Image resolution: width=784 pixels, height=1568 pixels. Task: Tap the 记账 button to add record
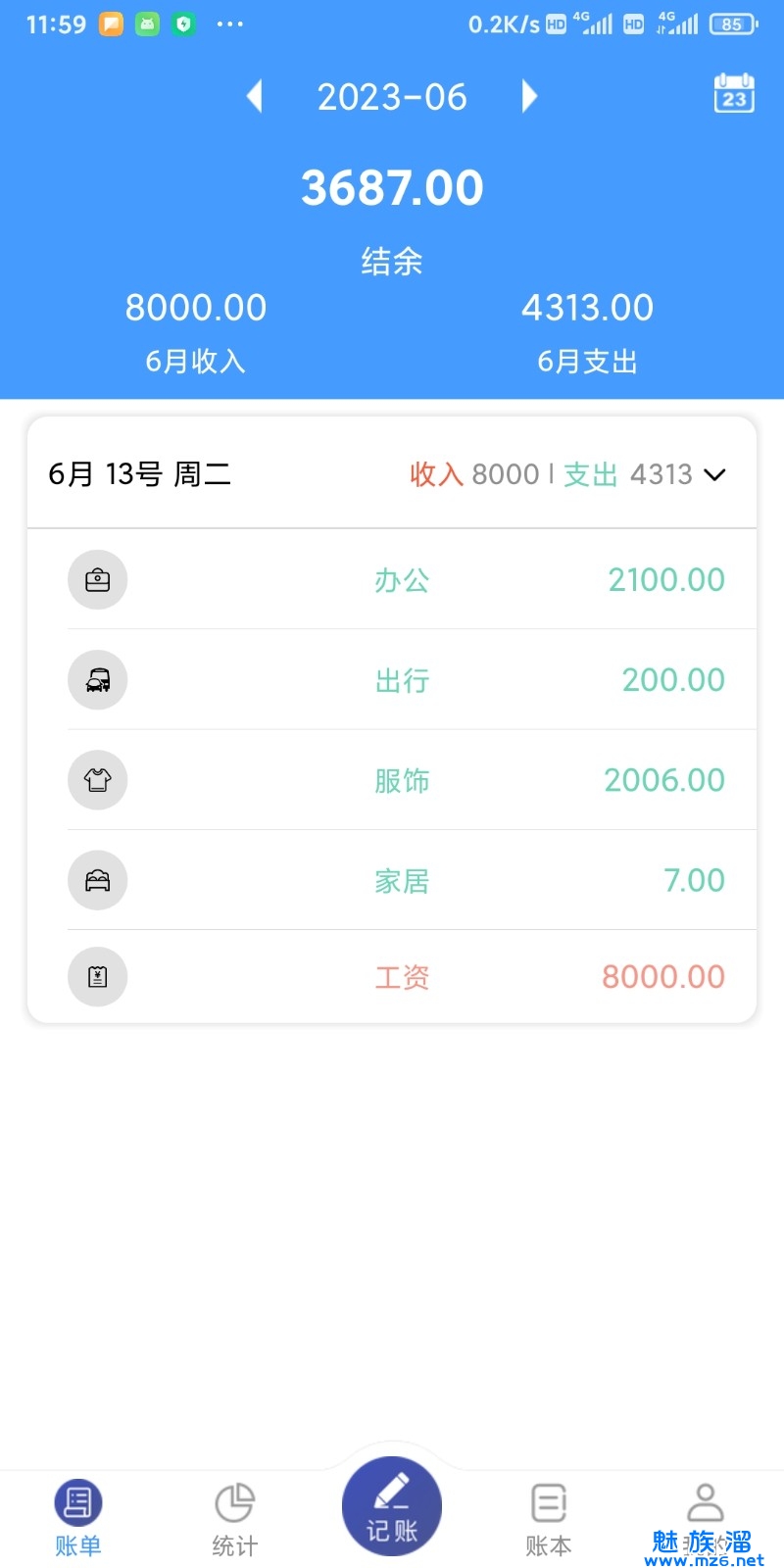tap(392, 1507)
